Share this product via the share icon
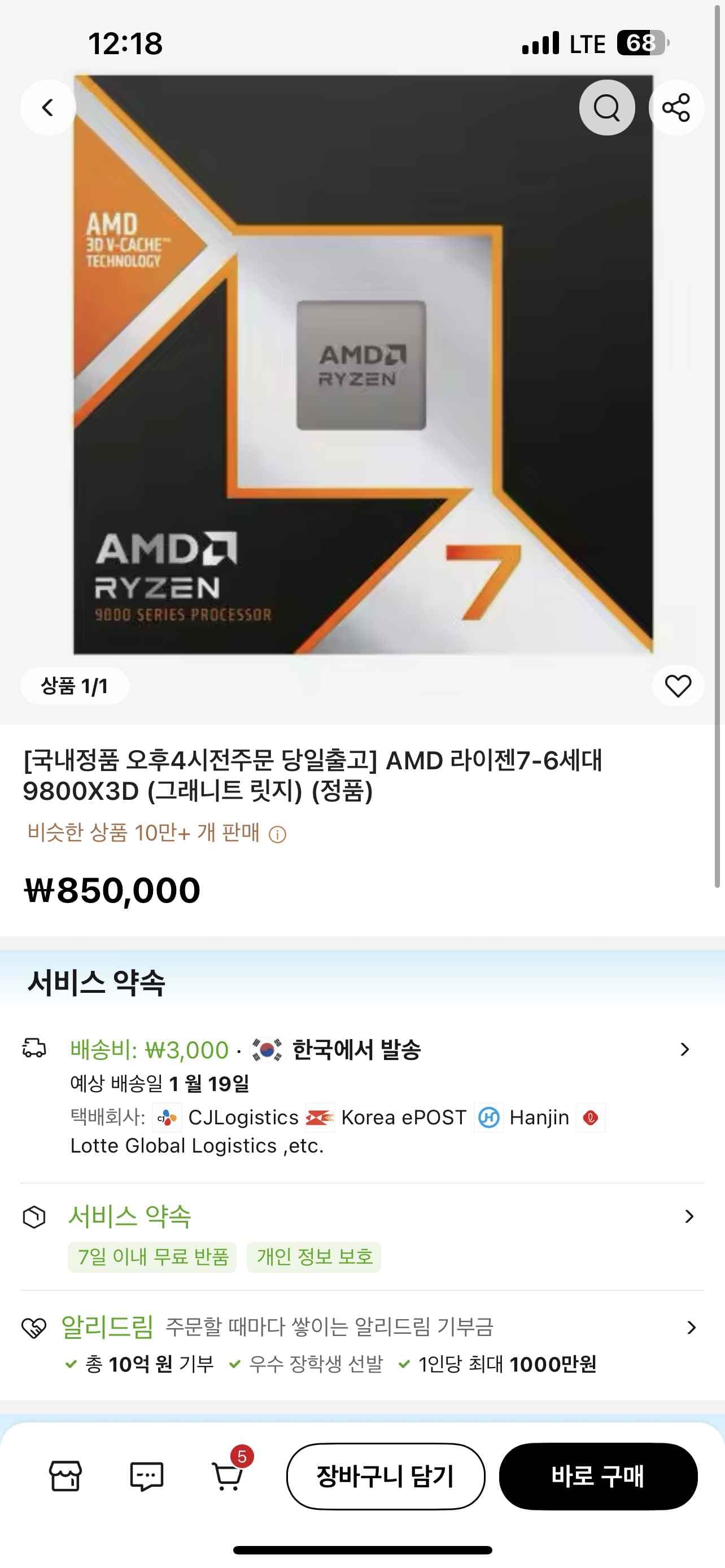 click(x=676, y=107)
